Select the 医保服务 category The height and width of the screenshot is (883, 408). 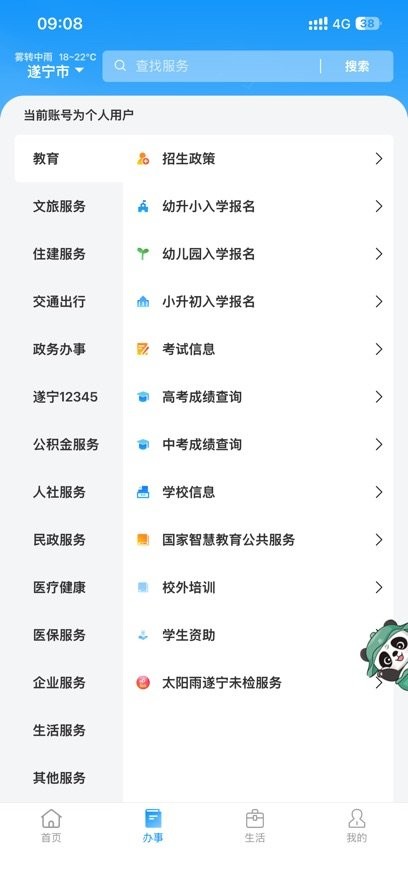[x=59, y=635]
